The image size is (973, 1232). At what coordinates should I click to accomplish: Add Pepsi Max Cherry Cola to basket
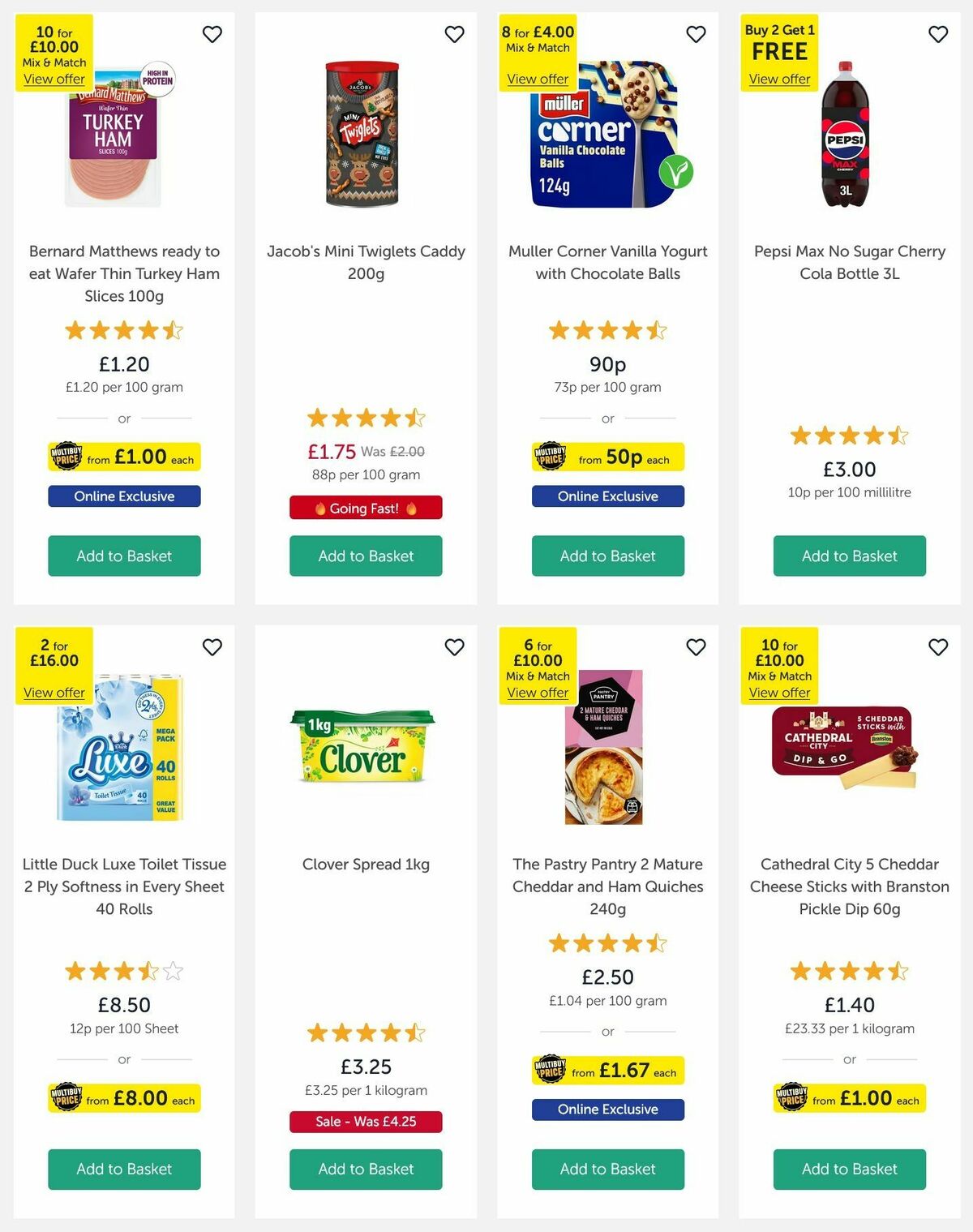849,556
